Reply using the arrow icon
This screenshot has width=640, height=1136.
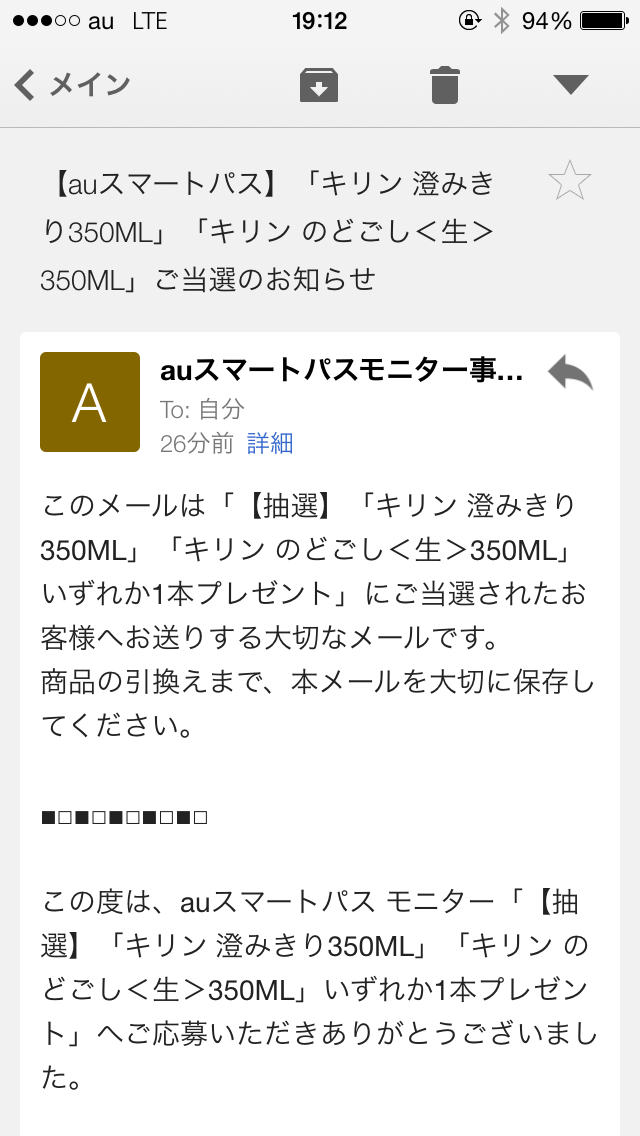click(x=570, y=373)
